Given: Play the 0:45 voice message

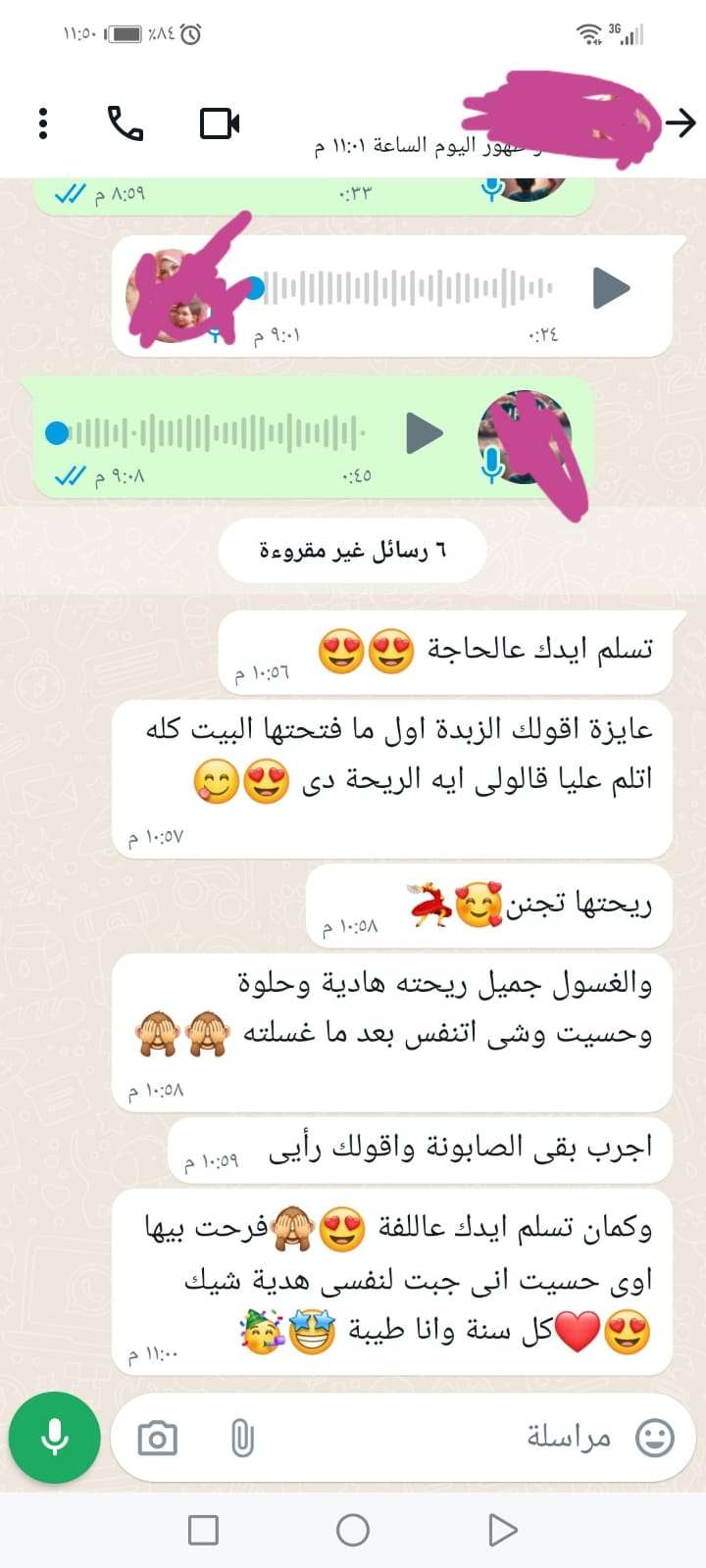Looking at the screenshot, I should [424, 433].
